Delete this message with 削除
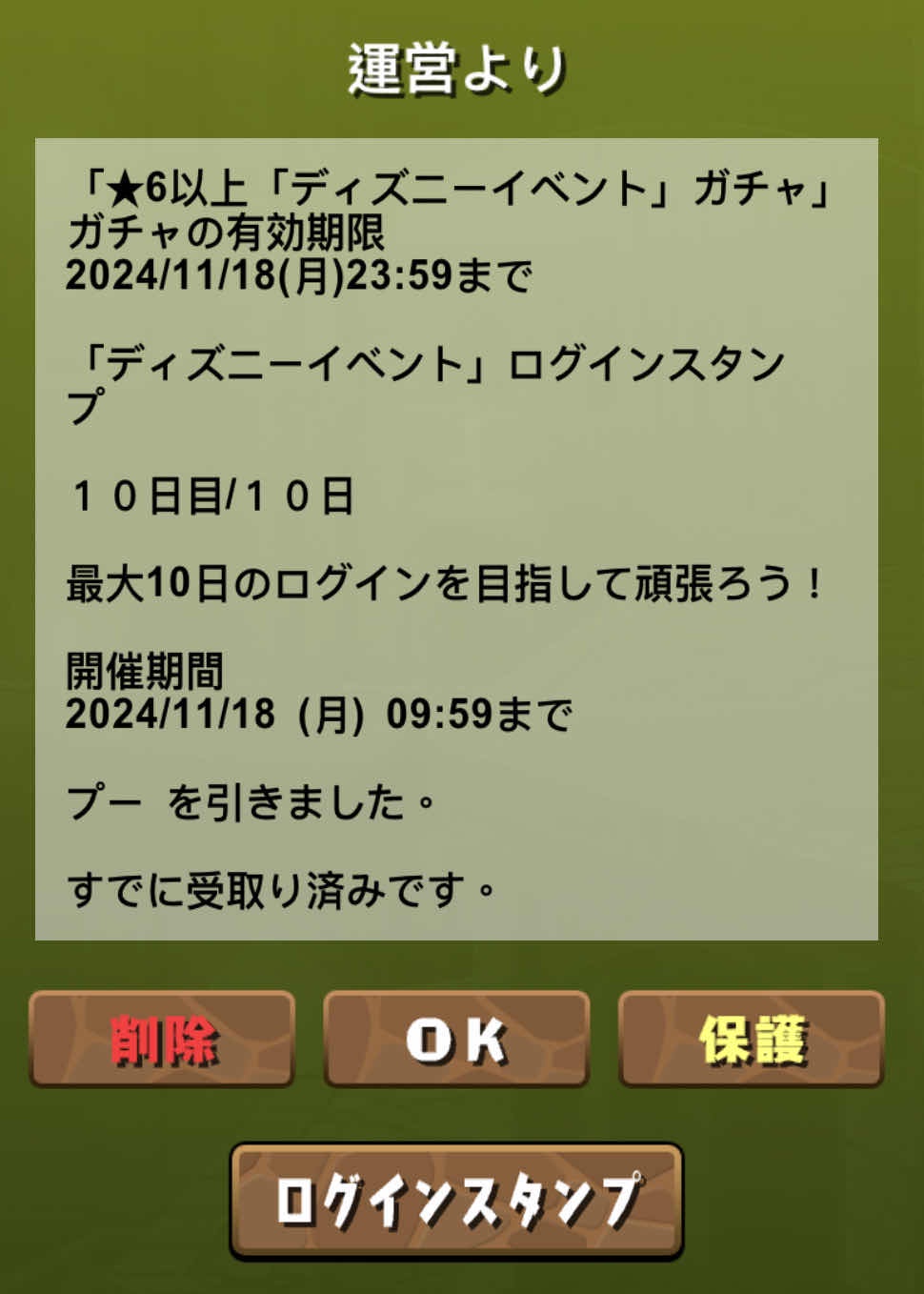Image resolution: width=924 pixels, height=1294 pixels. 162,1039
